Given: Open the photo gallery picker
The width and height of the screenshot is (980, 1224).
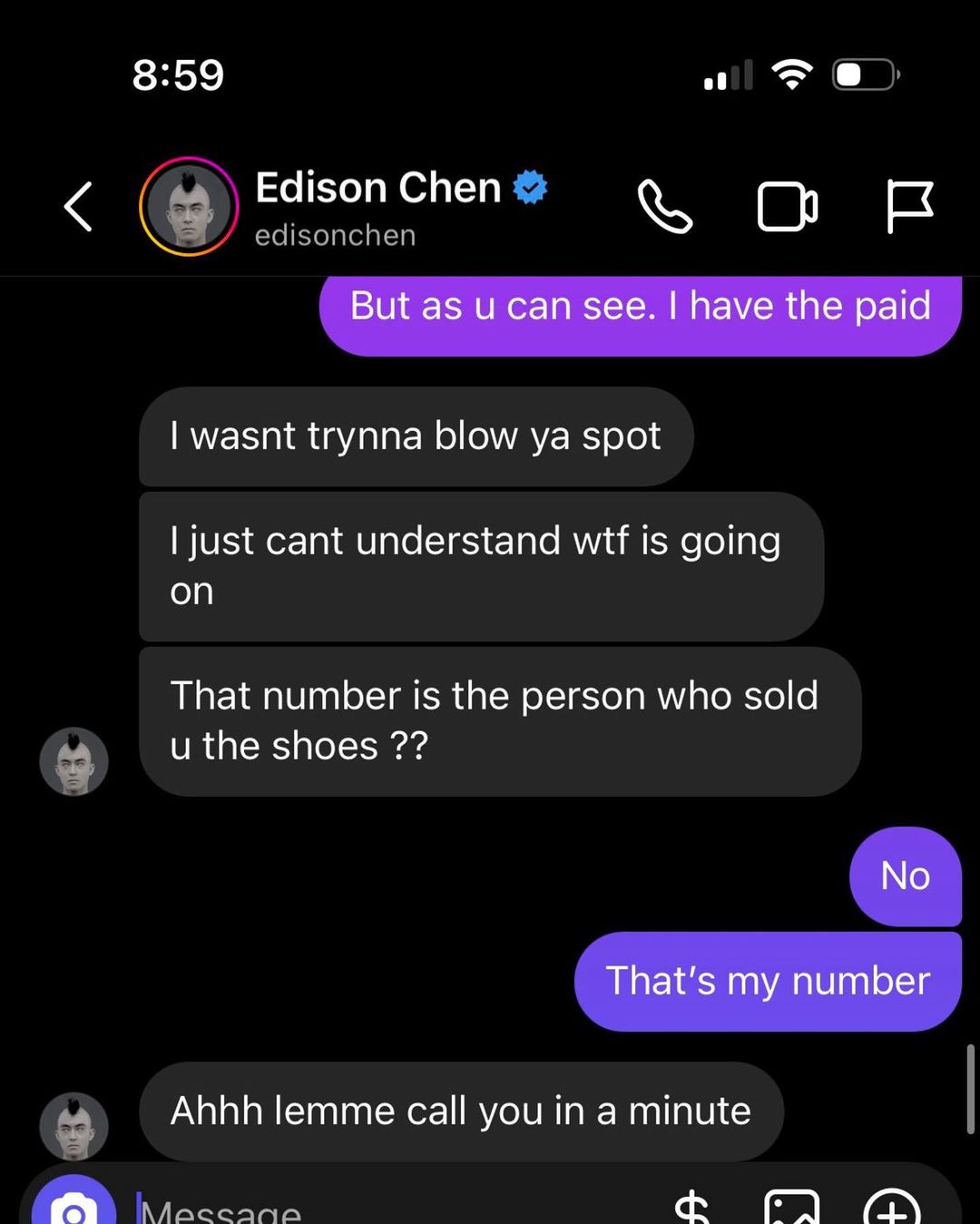Looking at the screenshot, I should 791,1209.
